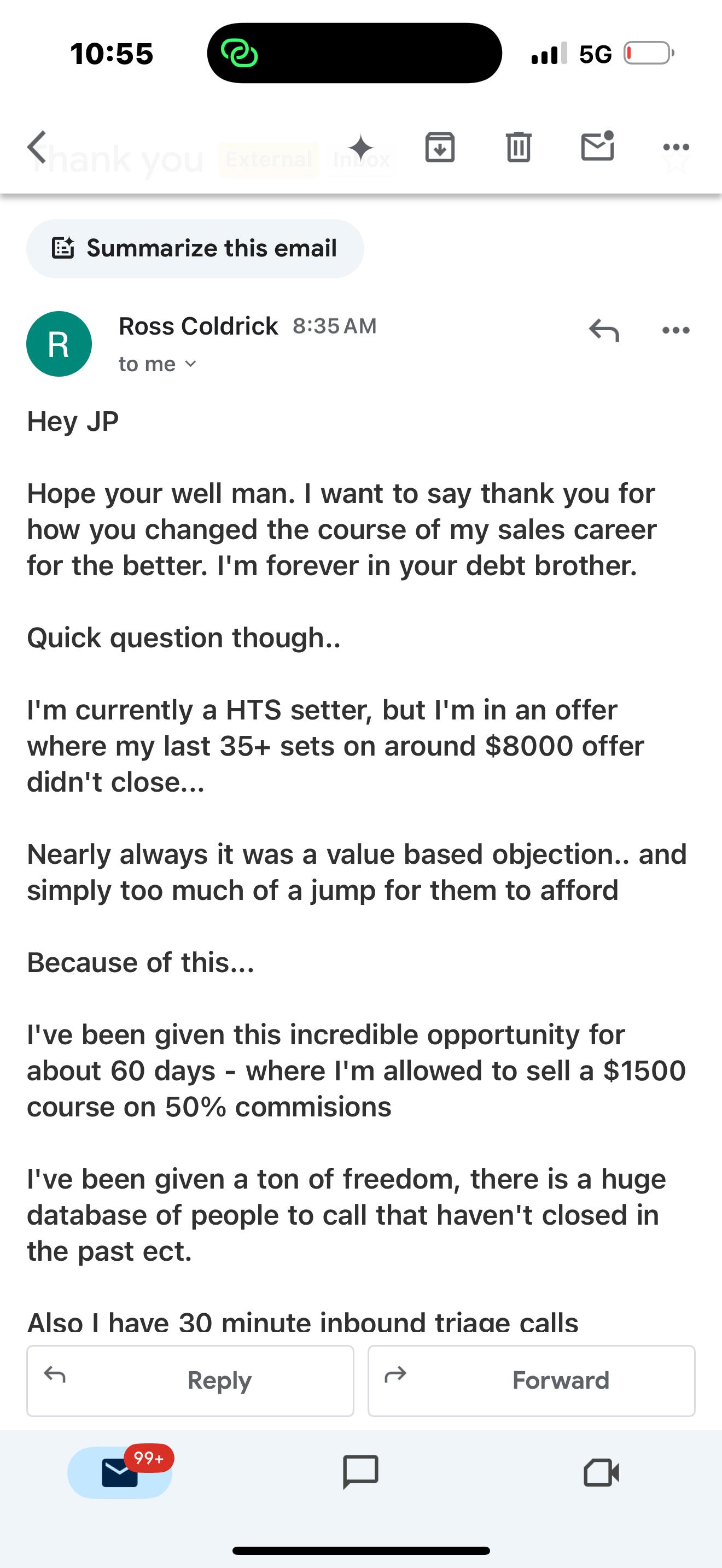Switch to the Meet video tab
Viewport: 722px width, 1568px height.
pos(601,1472)
